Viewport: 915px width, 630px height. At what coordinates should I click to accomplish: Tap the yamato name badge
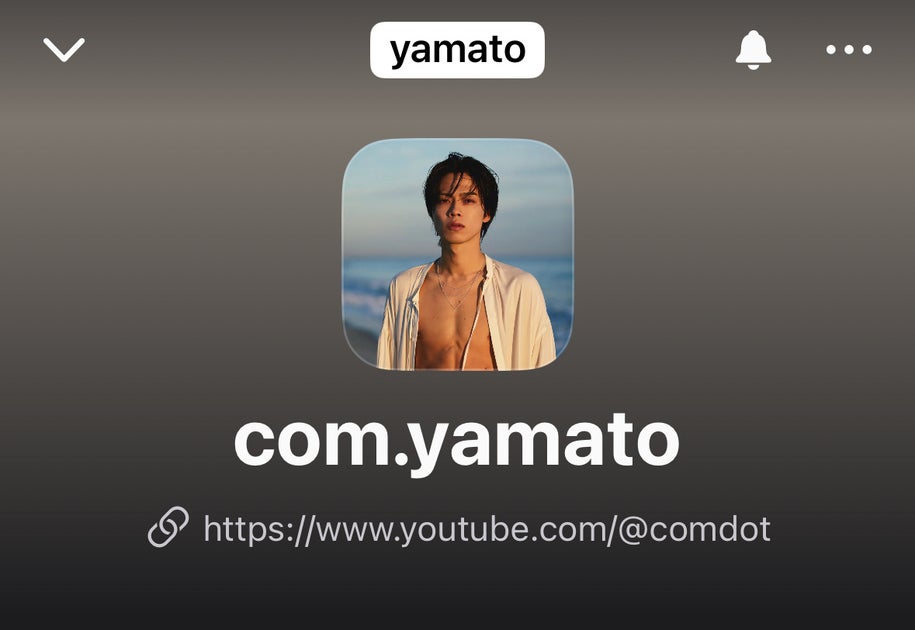coord(457,50)
